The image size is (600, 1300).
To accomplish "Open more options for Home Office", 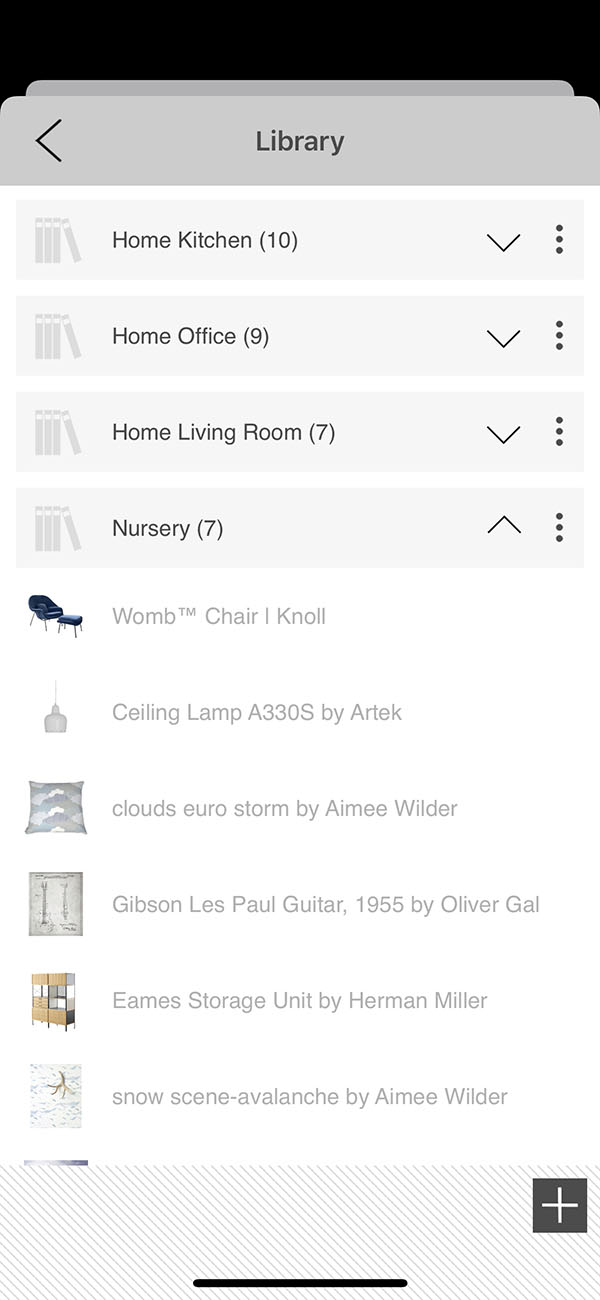I will pyautogui.click(x=559, y=336).
